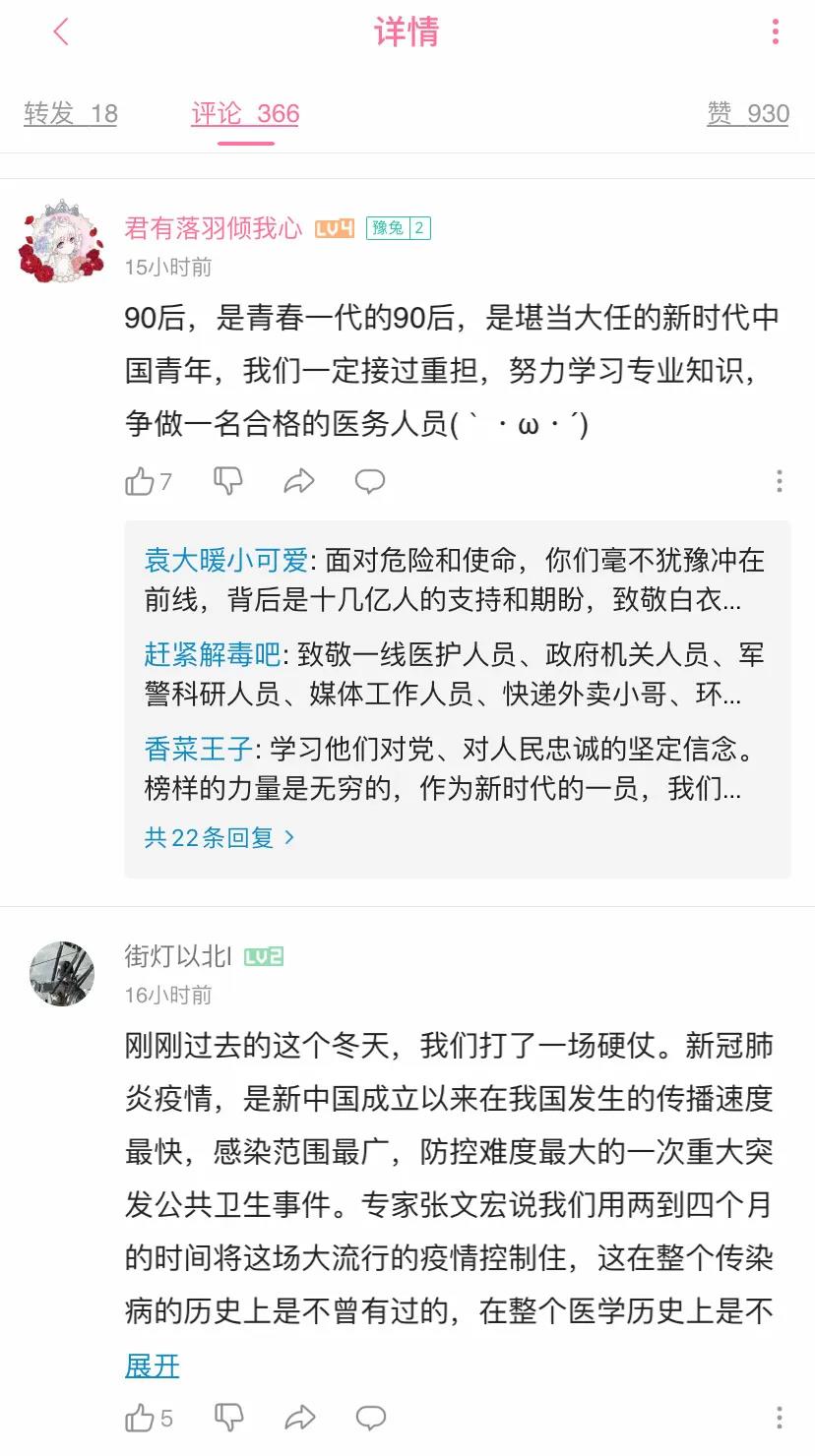The height and width of the screenshot is (1456, 815).
Task: Dislike 君有落羽倾我心's comment
Action: pos(228,481)
